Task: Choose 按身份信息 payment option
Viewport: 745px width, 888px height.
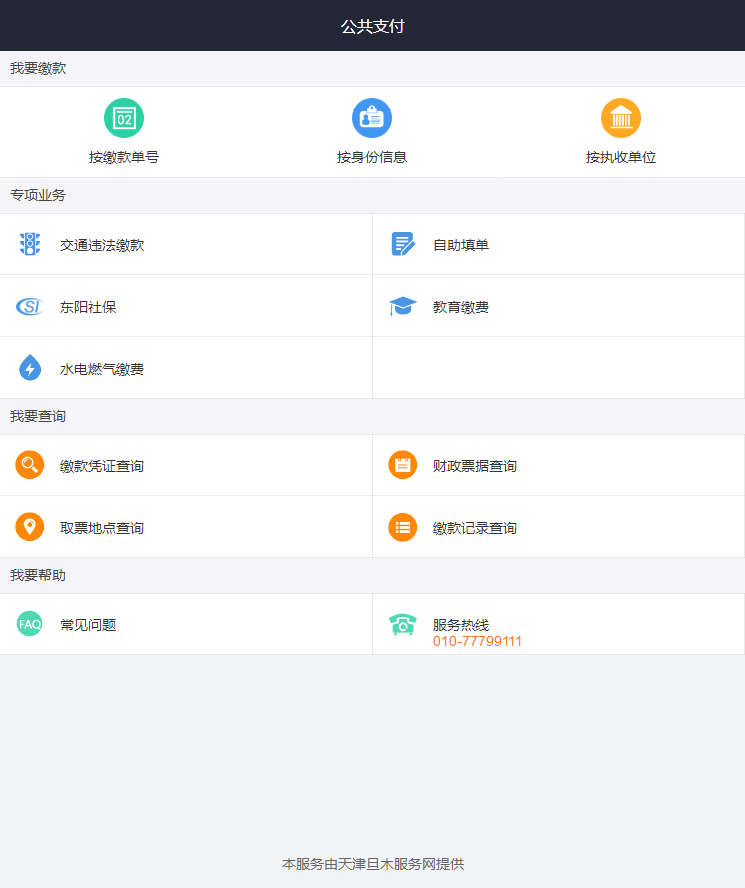Action: click(372, 132)
